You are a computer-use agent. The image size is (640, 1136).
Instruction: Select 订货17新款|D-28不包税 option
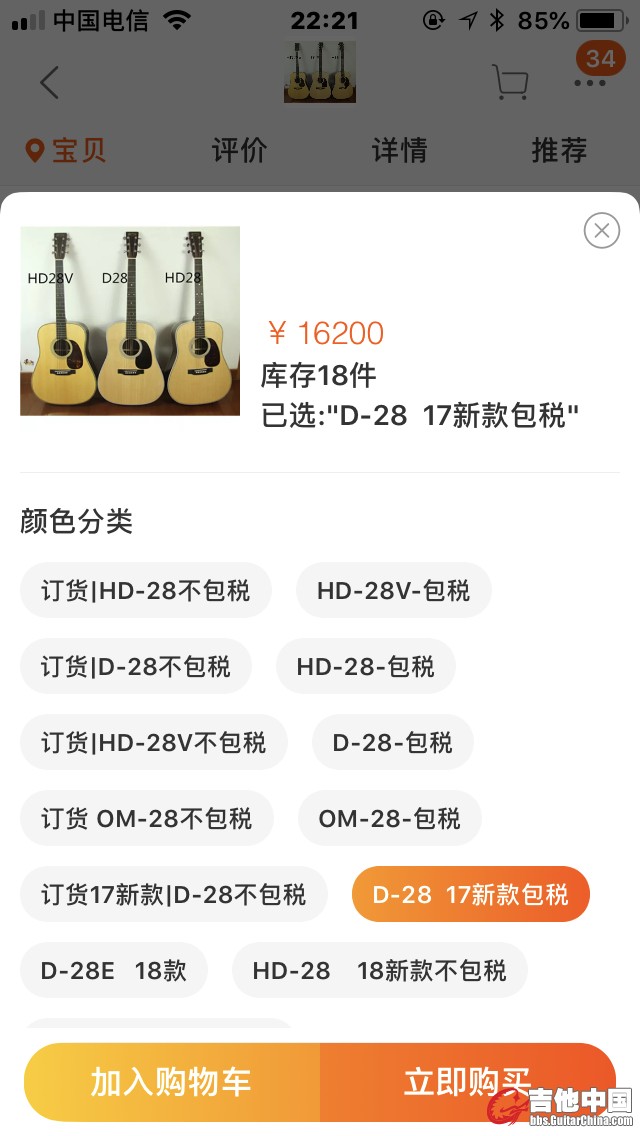173,894
